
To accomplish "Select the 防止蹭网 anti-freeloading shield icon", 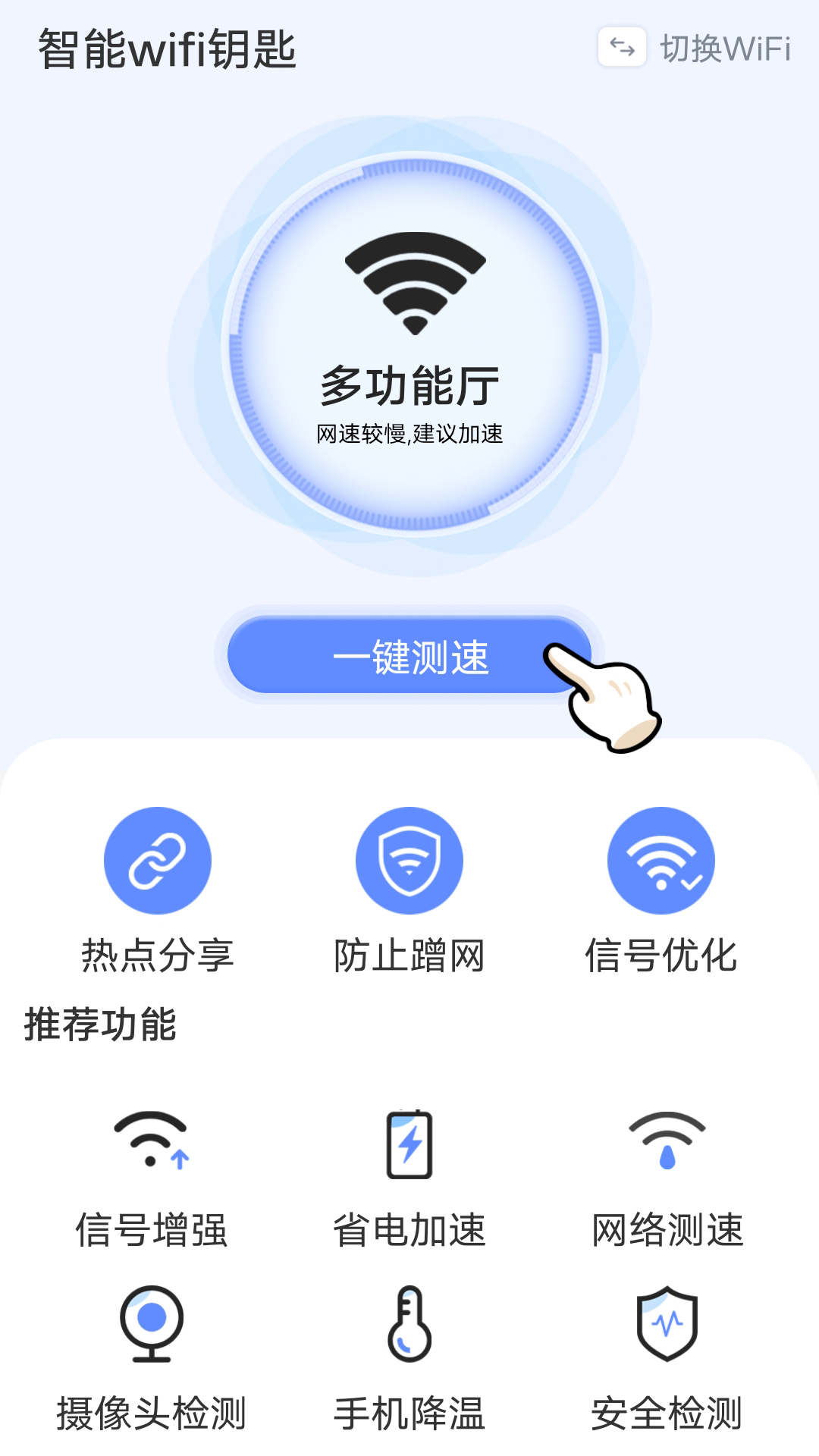I will [x=409, y=859].
